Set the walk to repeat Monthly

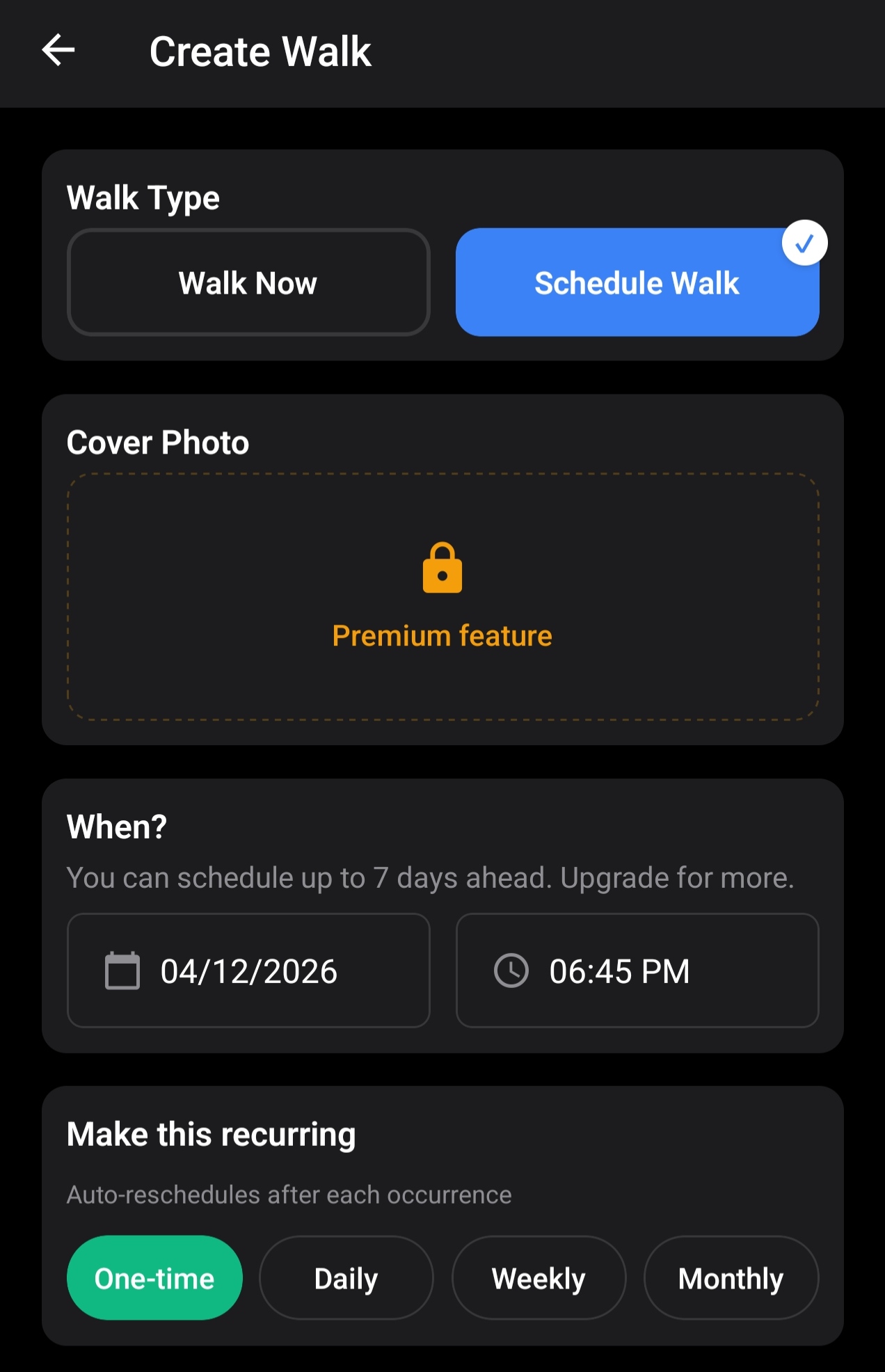tap(731, 1278)
